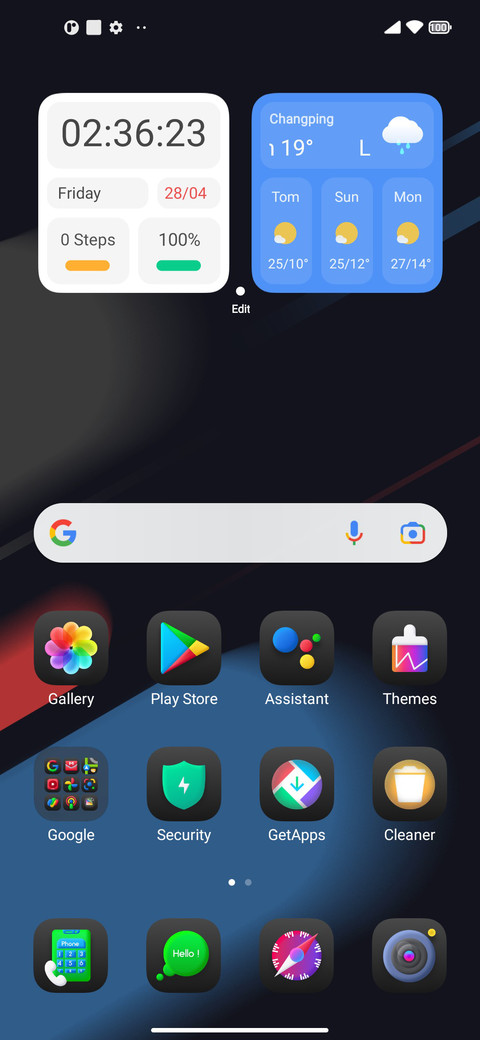Expand the Google apps folder
Viewport: 480px width, 1040px height.
71,784
